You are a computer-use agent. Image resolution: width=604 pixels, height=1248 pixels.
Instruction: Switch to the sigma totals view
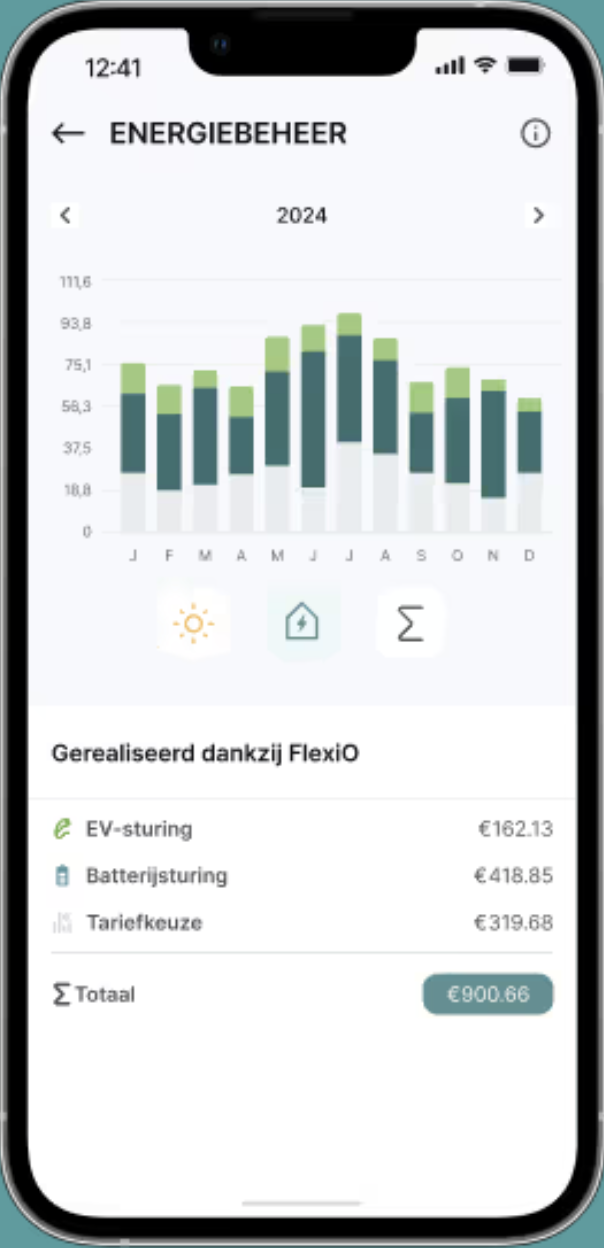(x=410, y=623)
